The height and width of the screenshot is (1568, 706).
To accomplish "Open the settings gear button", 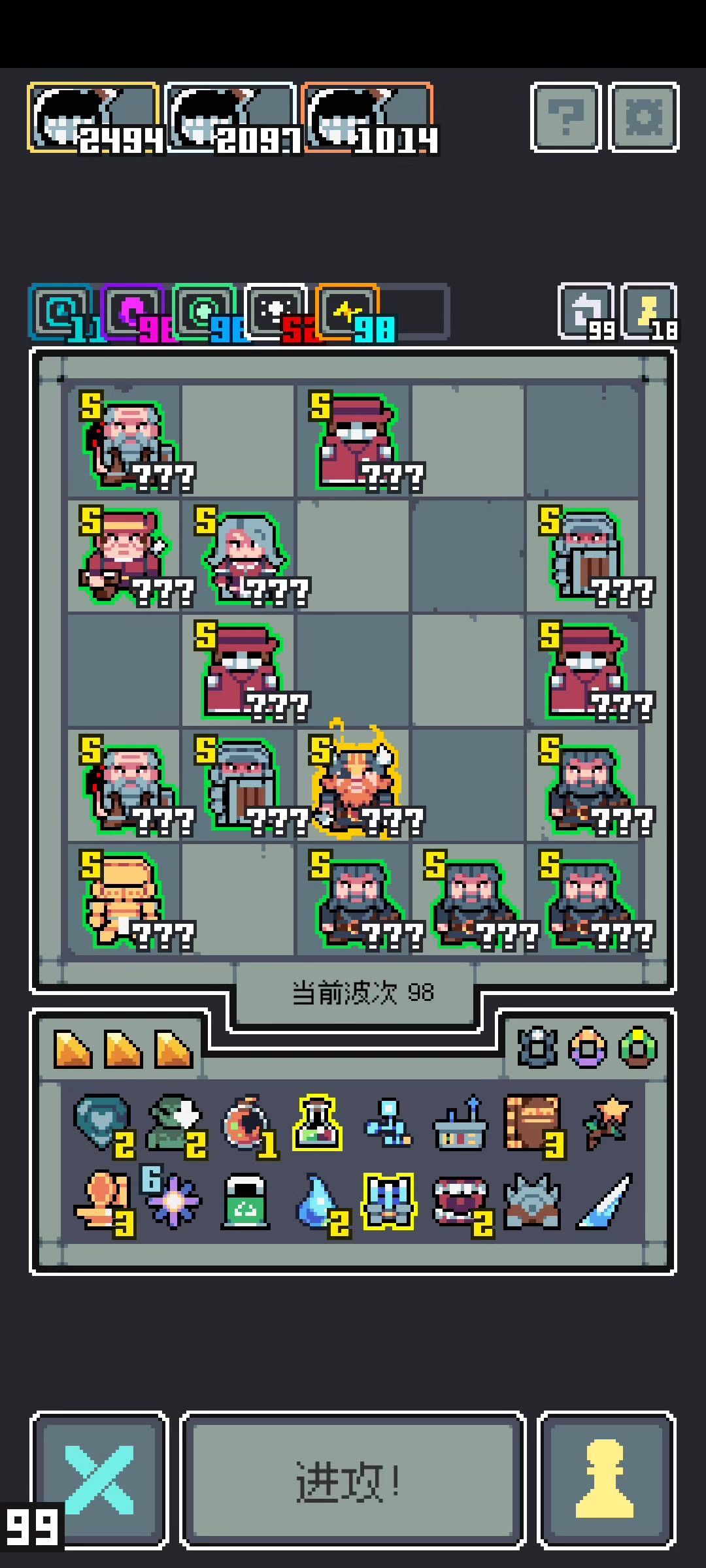I will point(644,118).
